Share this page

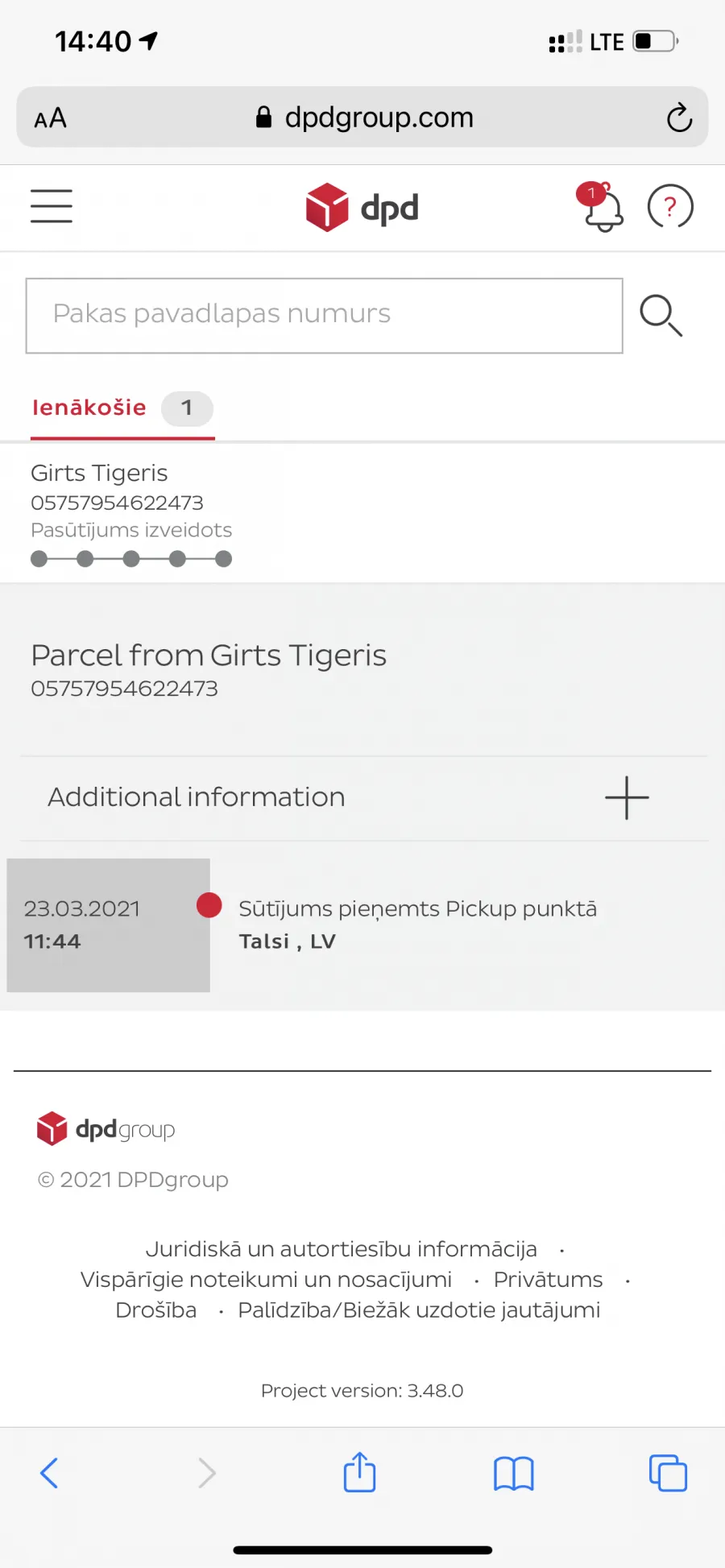coord(359,1471)
